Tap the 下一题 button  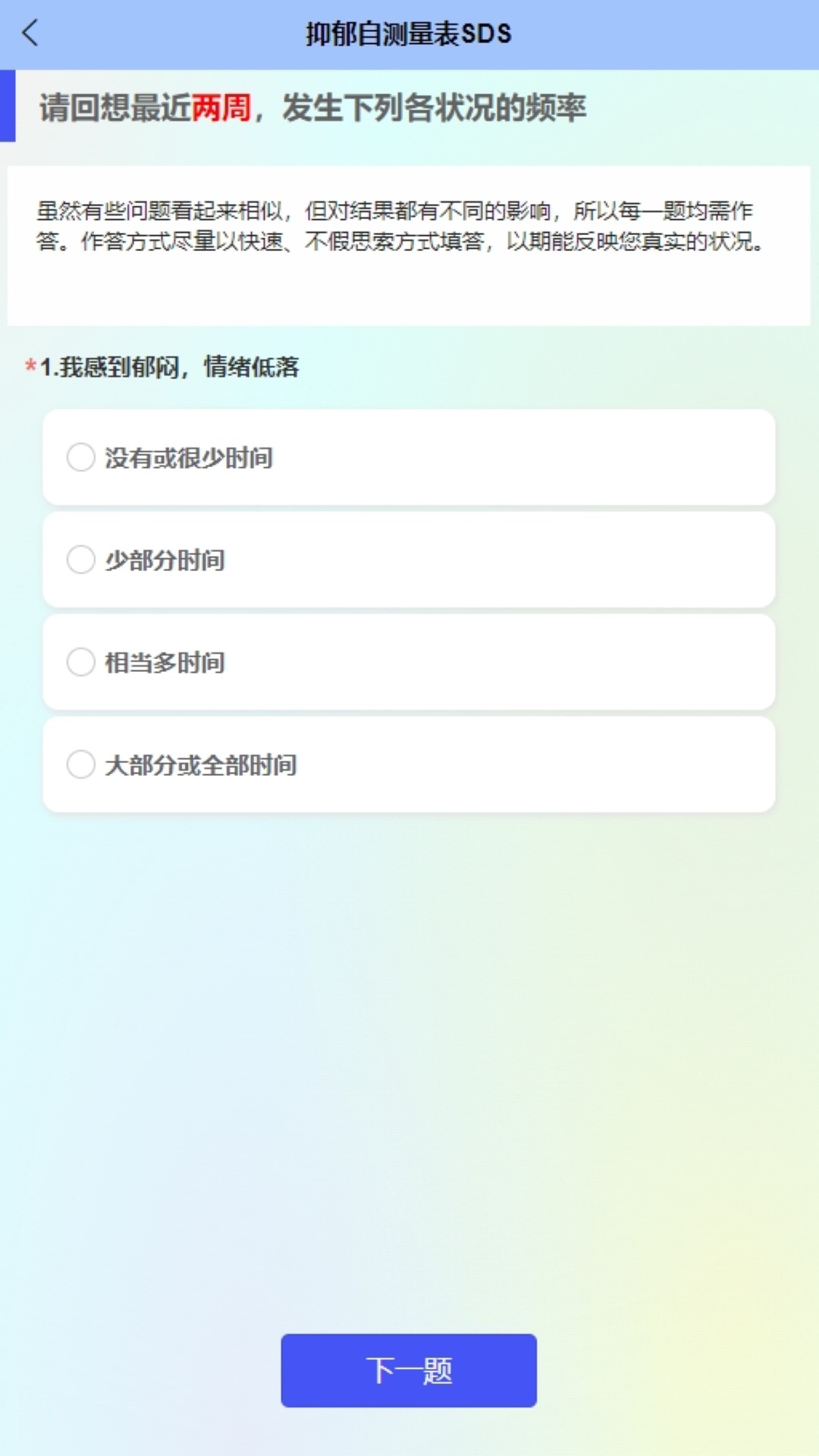(409, 1370)
